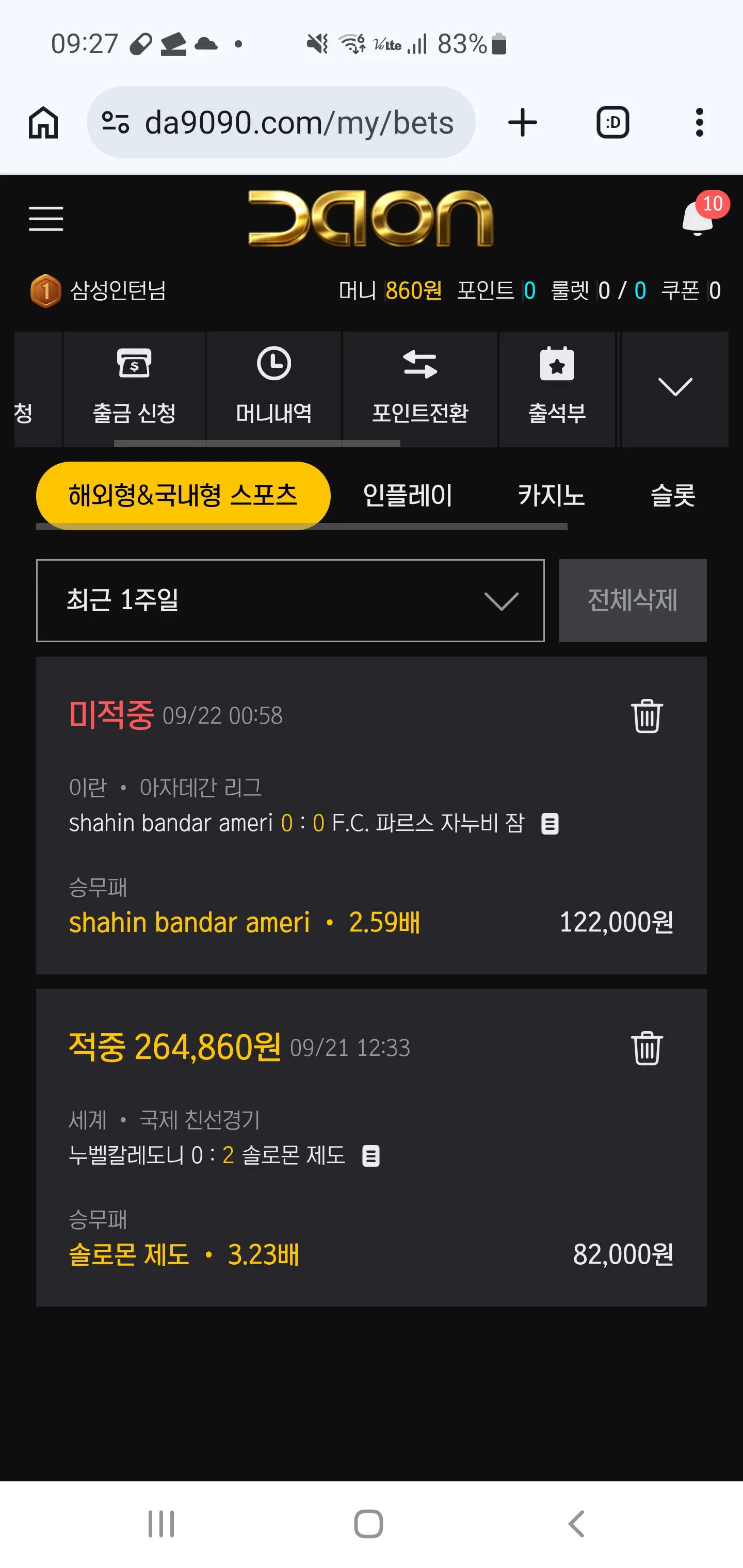This screenshot has width=743, height=1568.
Task: Open the 최근 1주일 period dropdown
Action: 290,601
